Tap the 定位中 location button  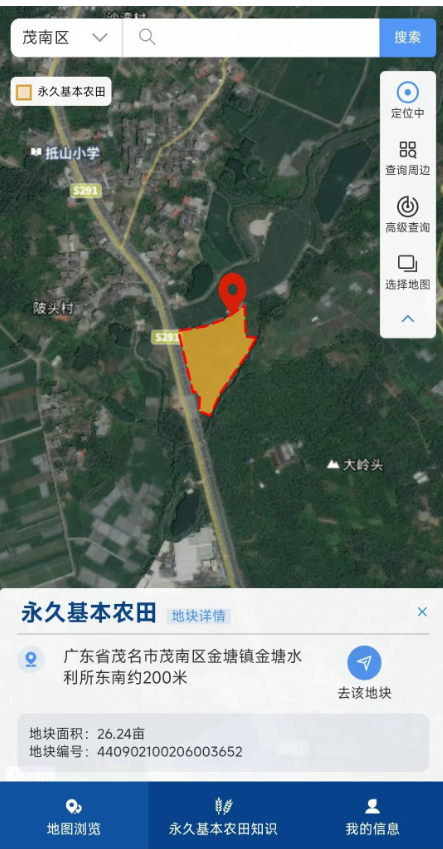408,100
